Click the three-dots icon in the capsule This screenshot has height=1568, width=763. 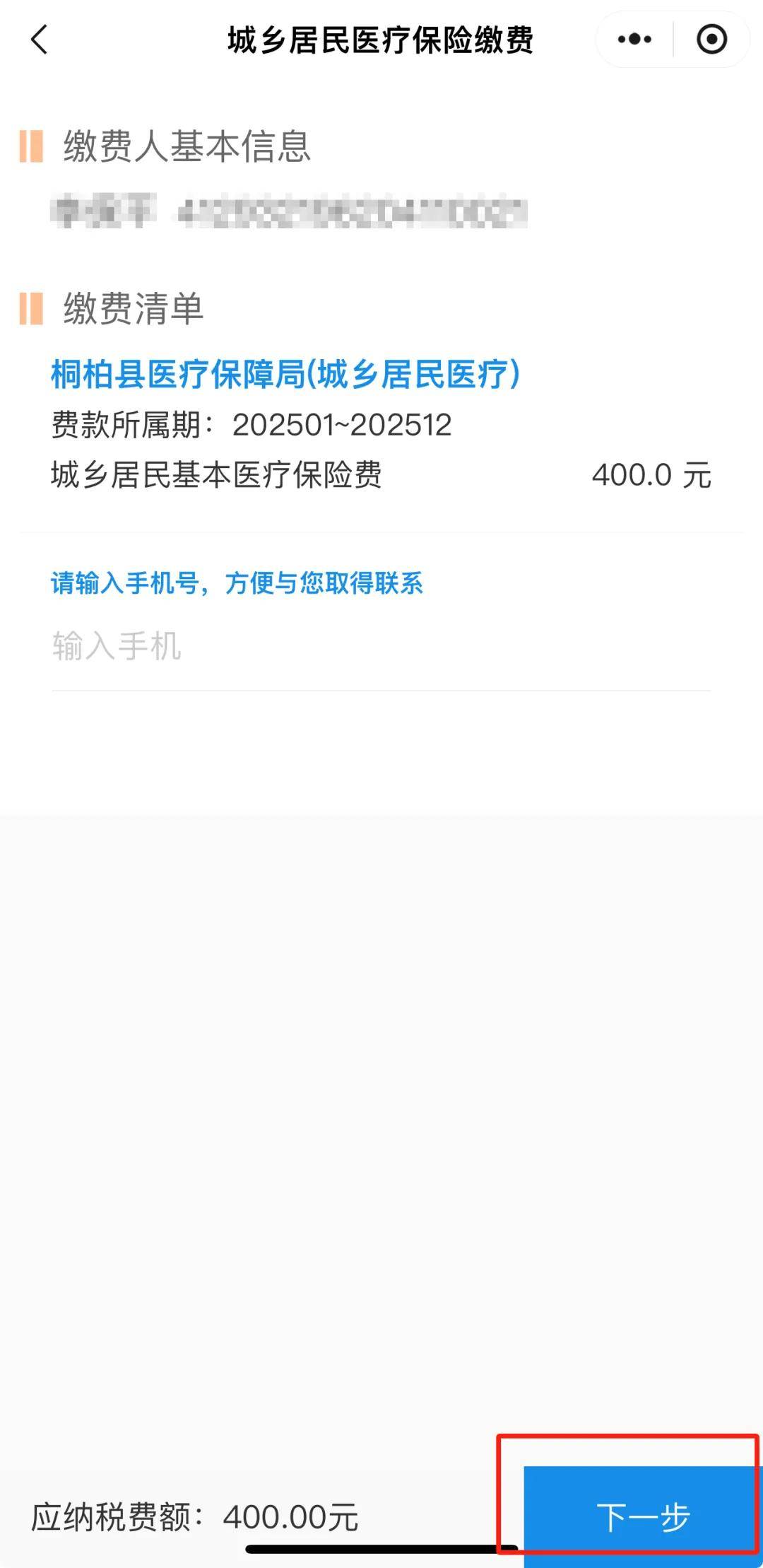(634, 40)
